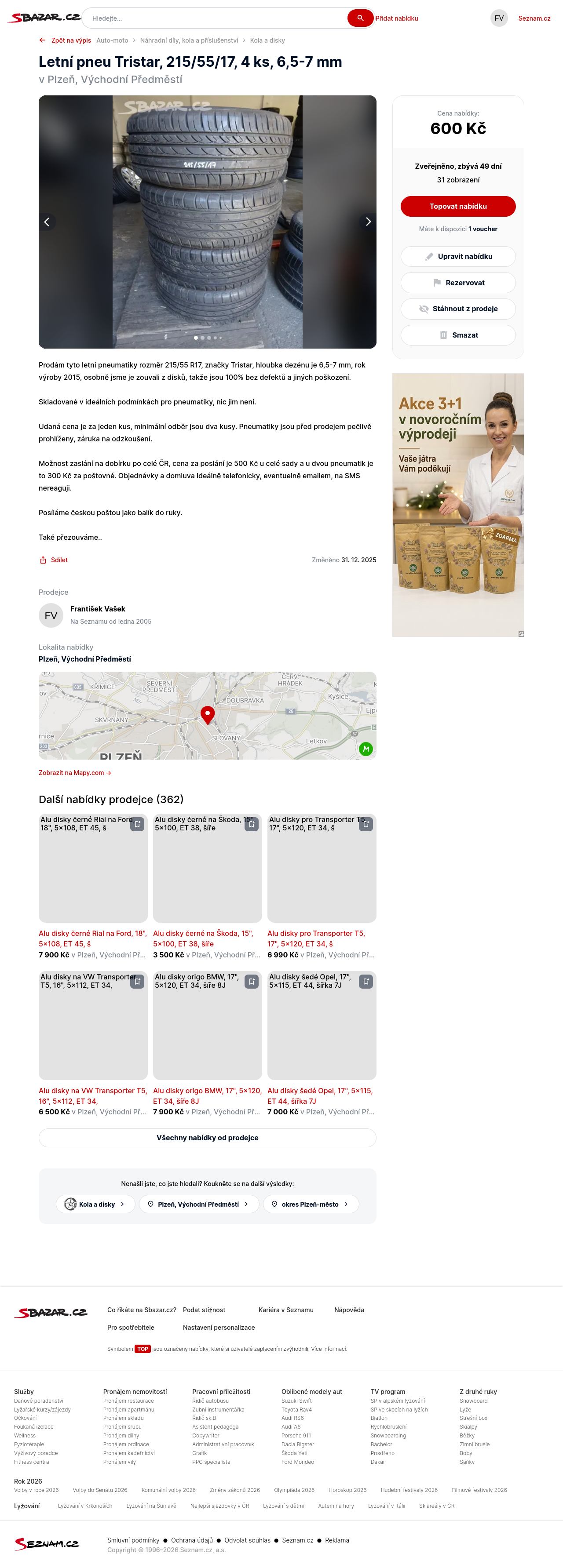Tap Rezervovat button

[457, 283]
